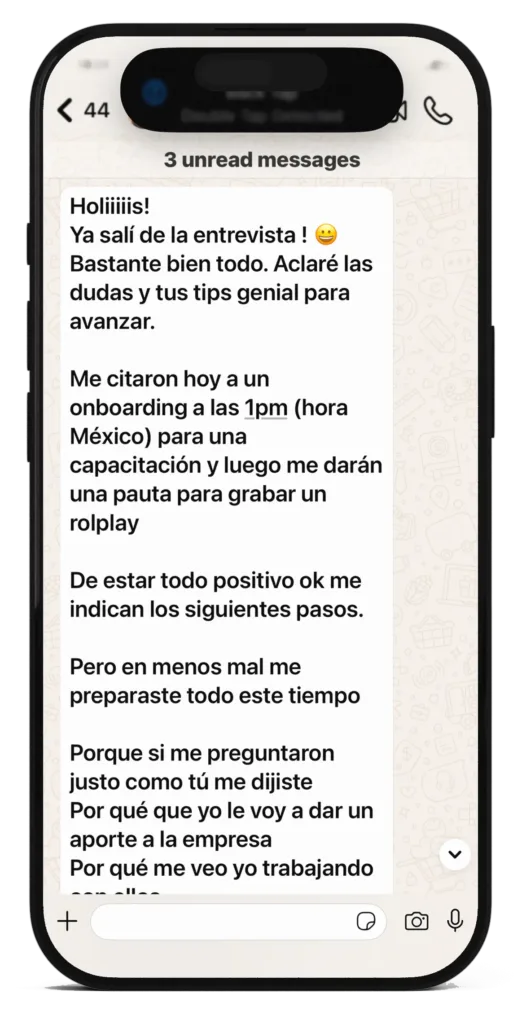Open the sticker picker in the message box
The image size is (526, 1024).
pos(366,921)
